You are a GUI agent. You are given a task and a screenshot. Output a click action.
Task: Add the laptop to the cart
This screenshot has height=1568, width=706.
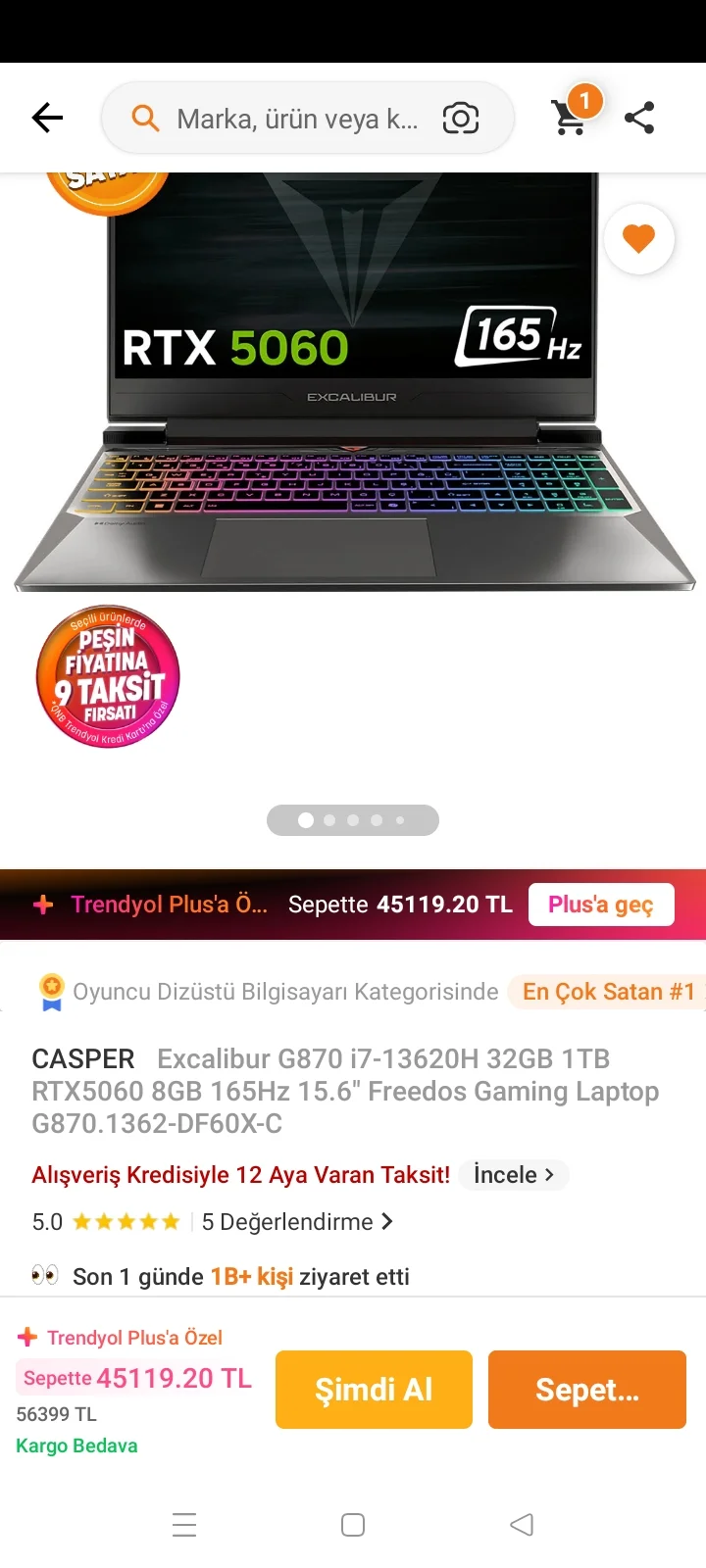pos(586,1389)
